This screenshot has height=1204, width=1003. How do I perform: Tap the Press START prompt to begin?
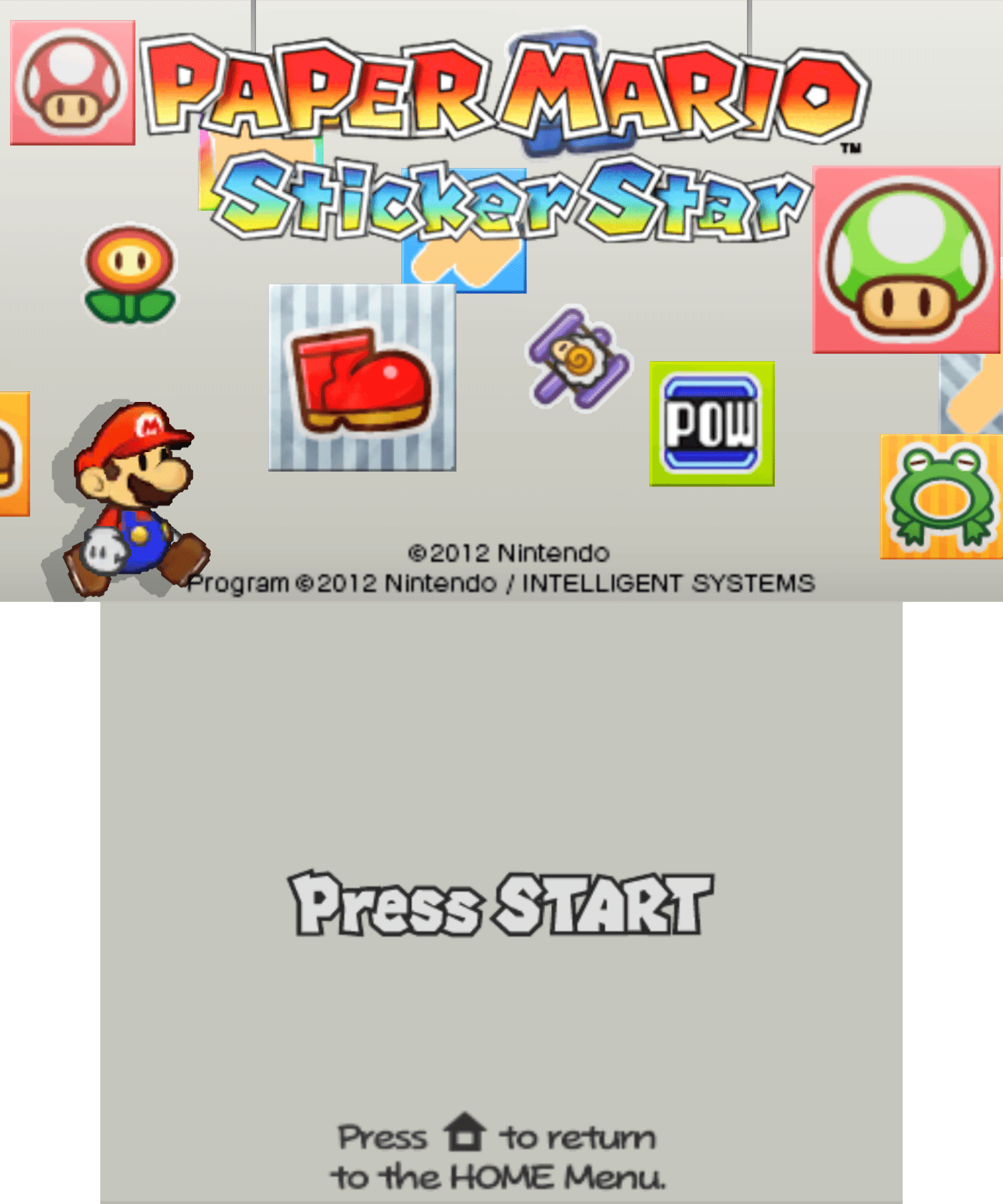(x=501, y=904)
